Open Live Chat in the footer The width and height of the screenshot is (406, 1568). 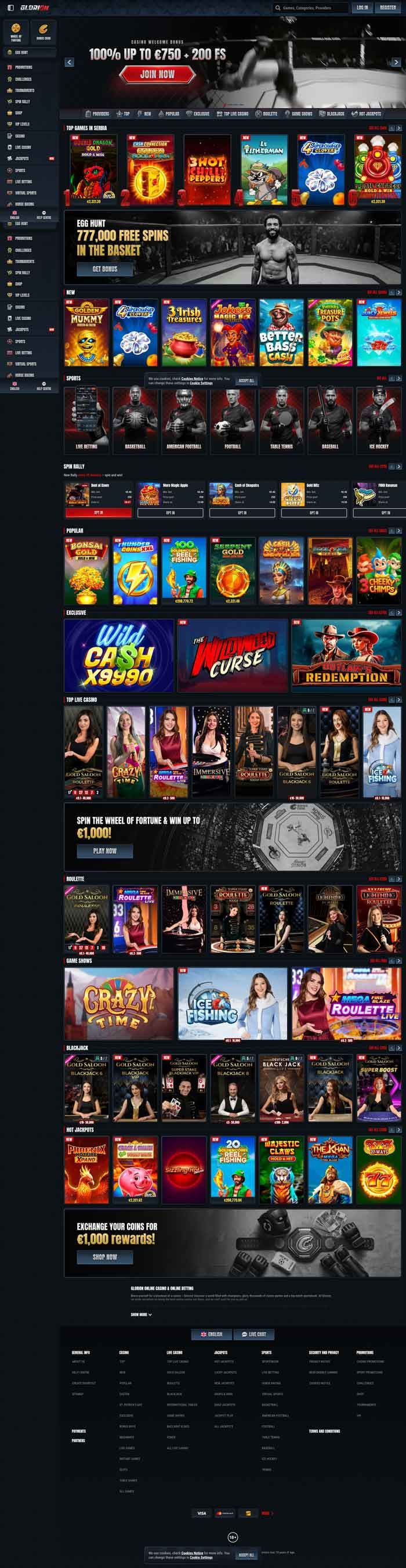254,1334
